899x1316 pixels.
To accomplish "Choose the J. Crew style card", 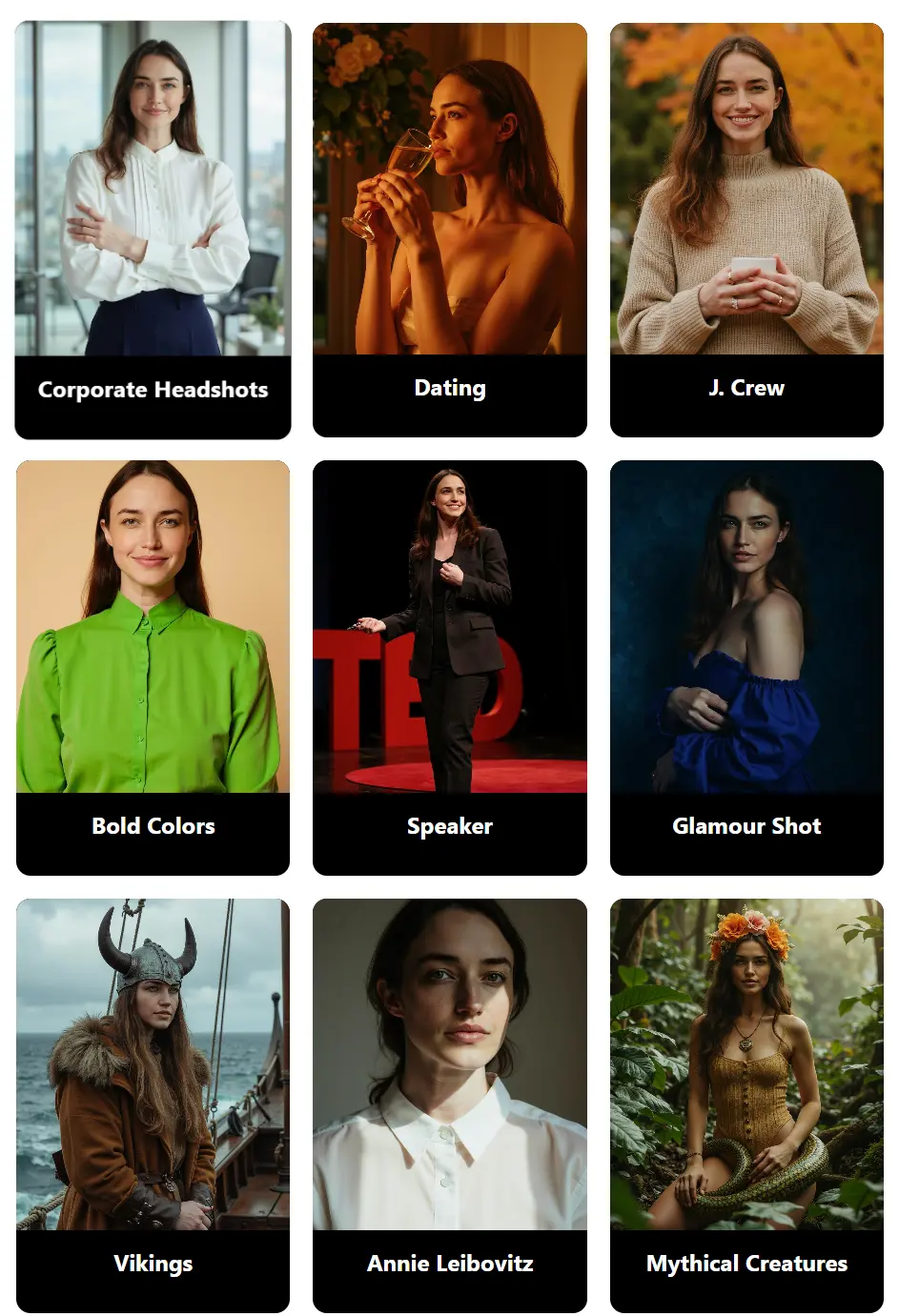I will [x=746, y=230].
